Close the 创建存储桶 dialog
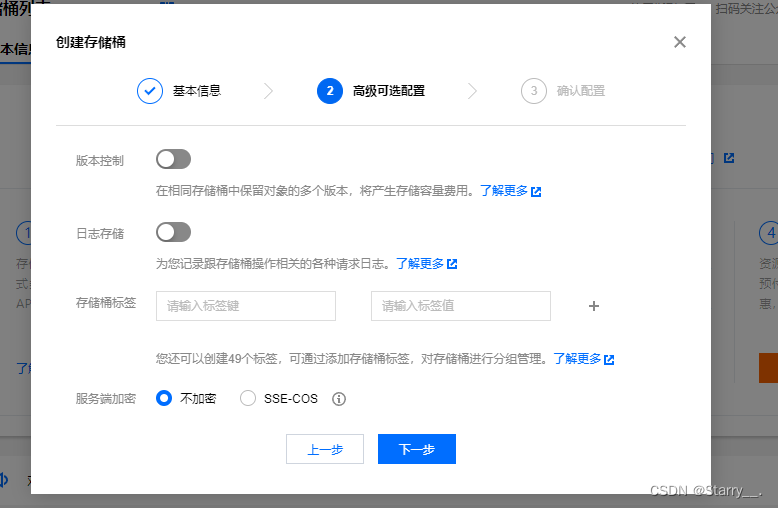778x508 pixels. (680, 42)
